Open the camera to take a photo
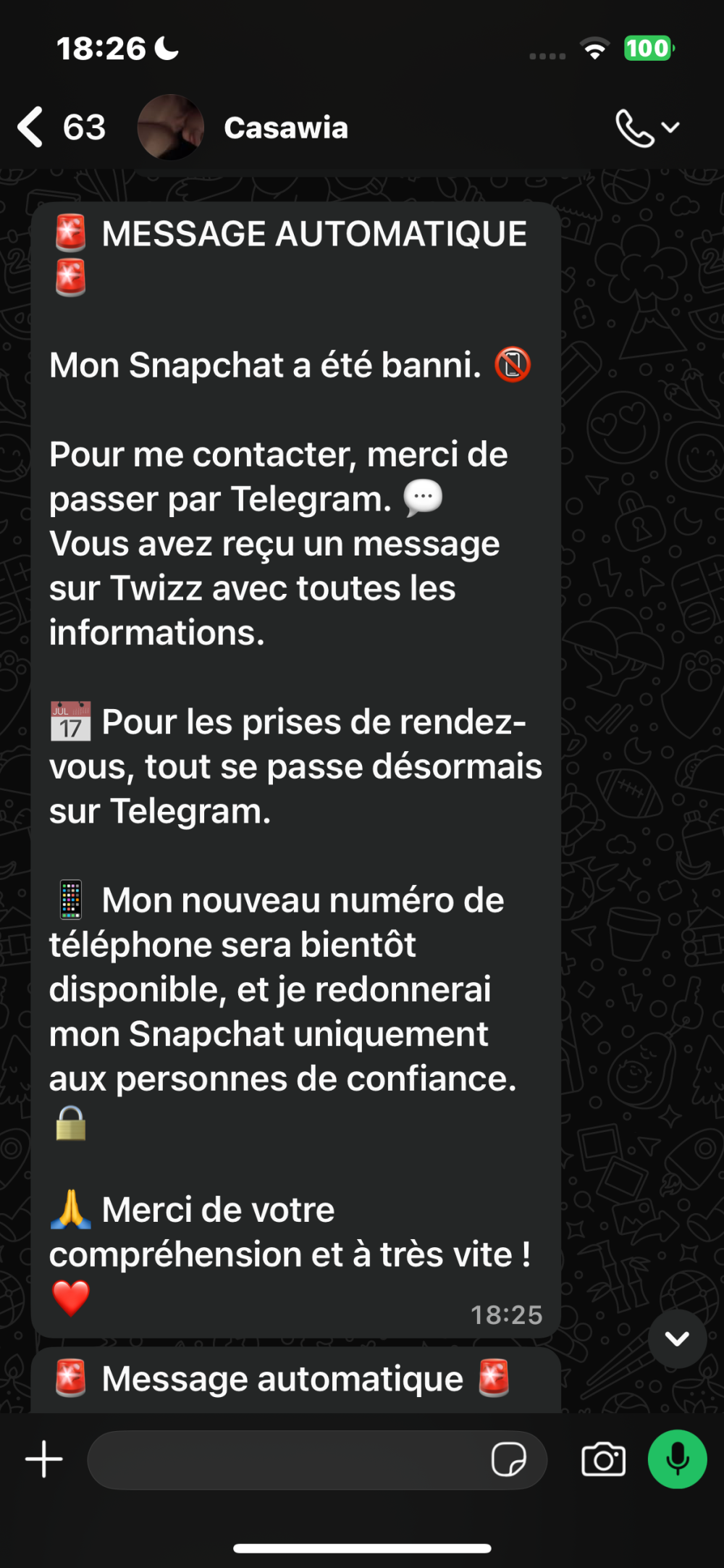This screenshot has width=724, height=1568. click(603, 1459)
